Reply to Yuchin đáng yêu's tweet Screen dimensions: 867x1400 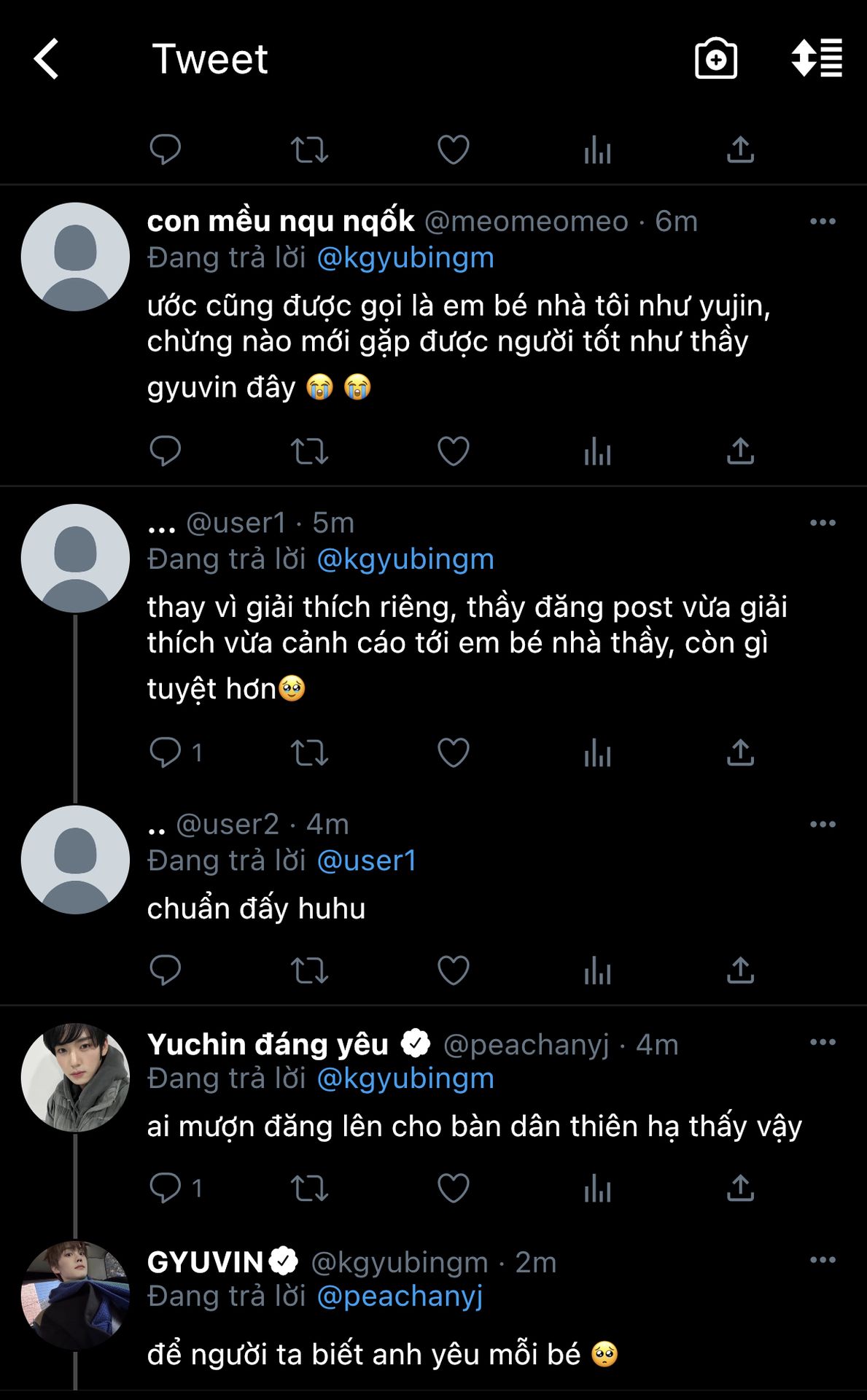point(165,1189)
